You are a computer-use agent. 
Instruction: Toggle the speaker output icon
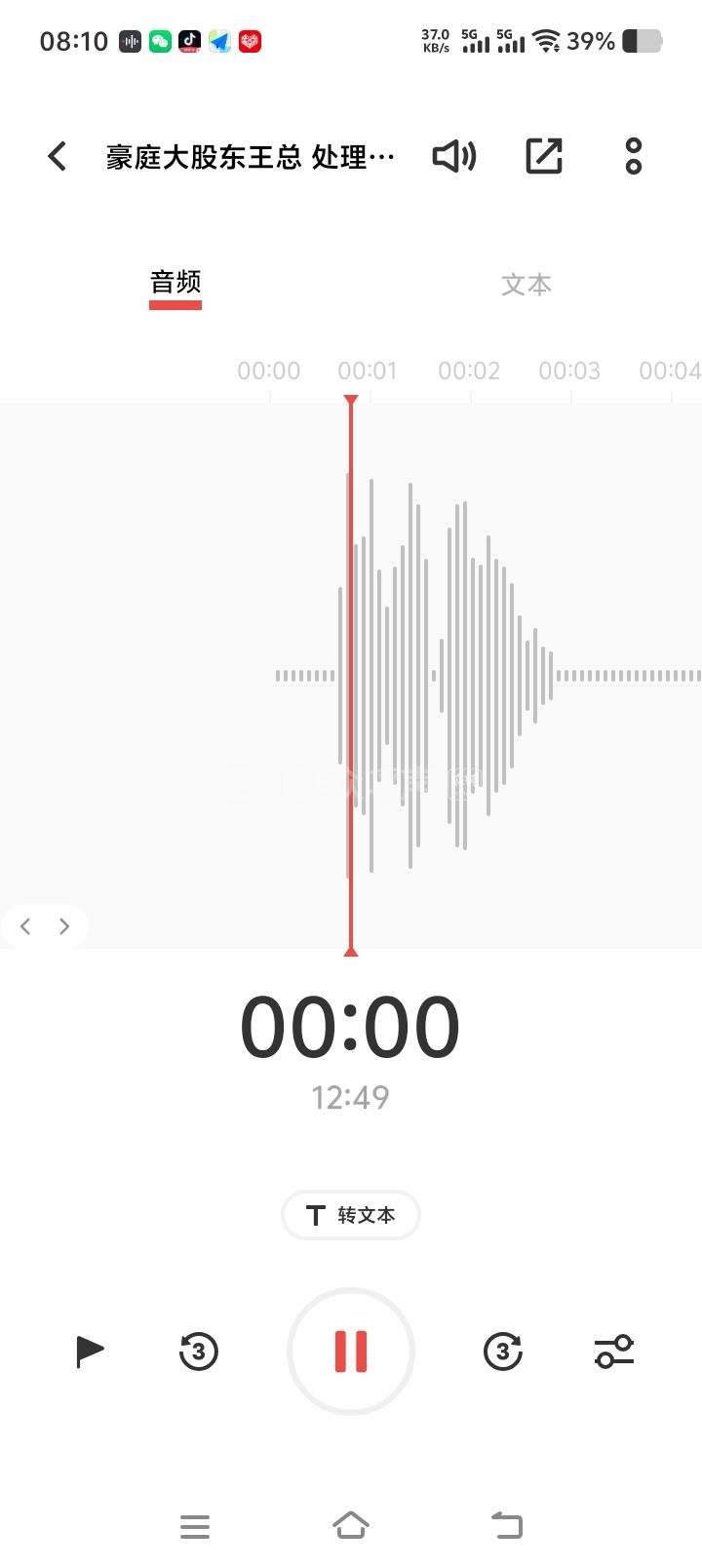coord(454,156)
